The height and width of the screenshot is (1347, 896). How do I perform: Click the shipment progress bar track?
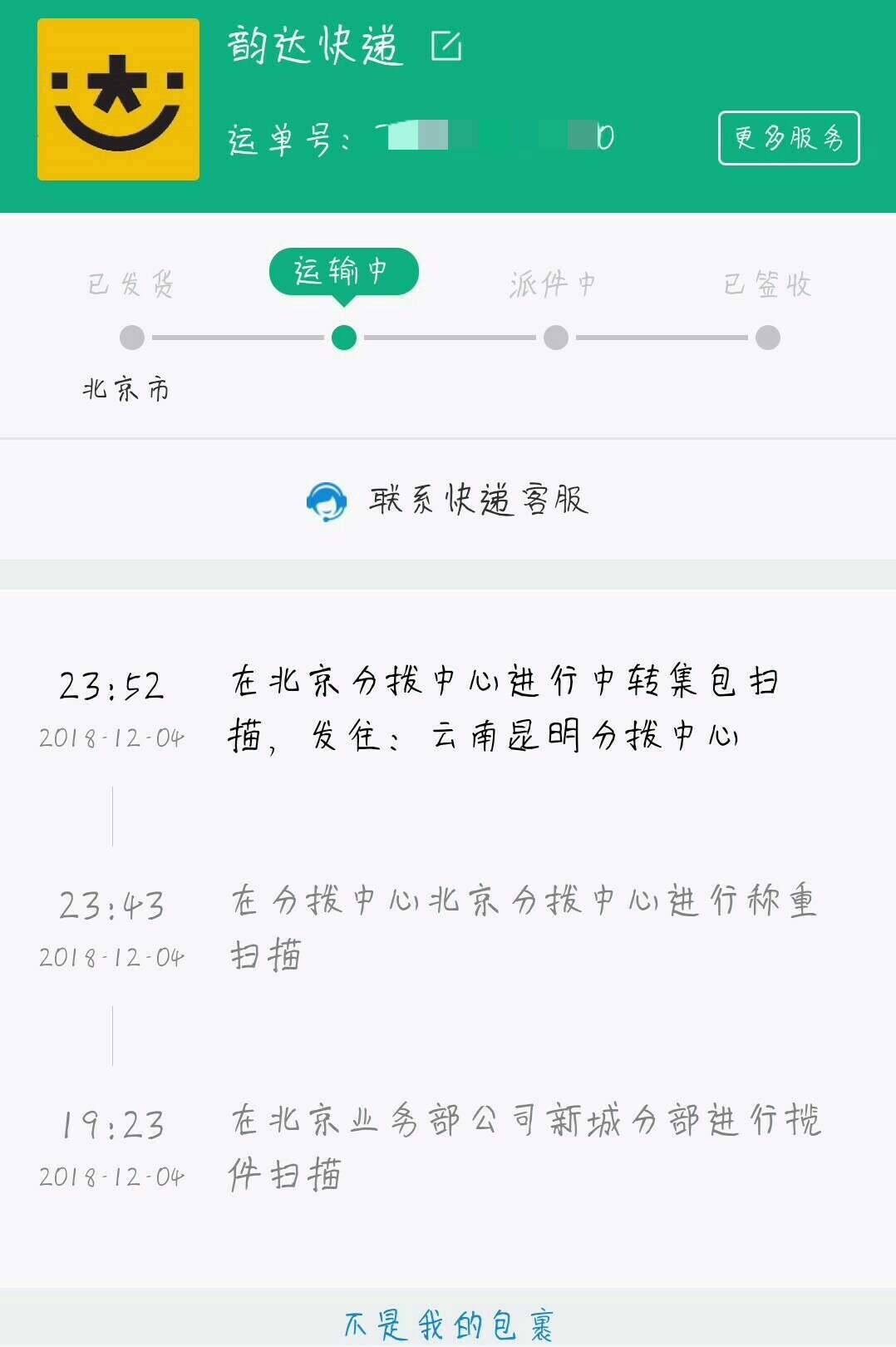point(449,338)
